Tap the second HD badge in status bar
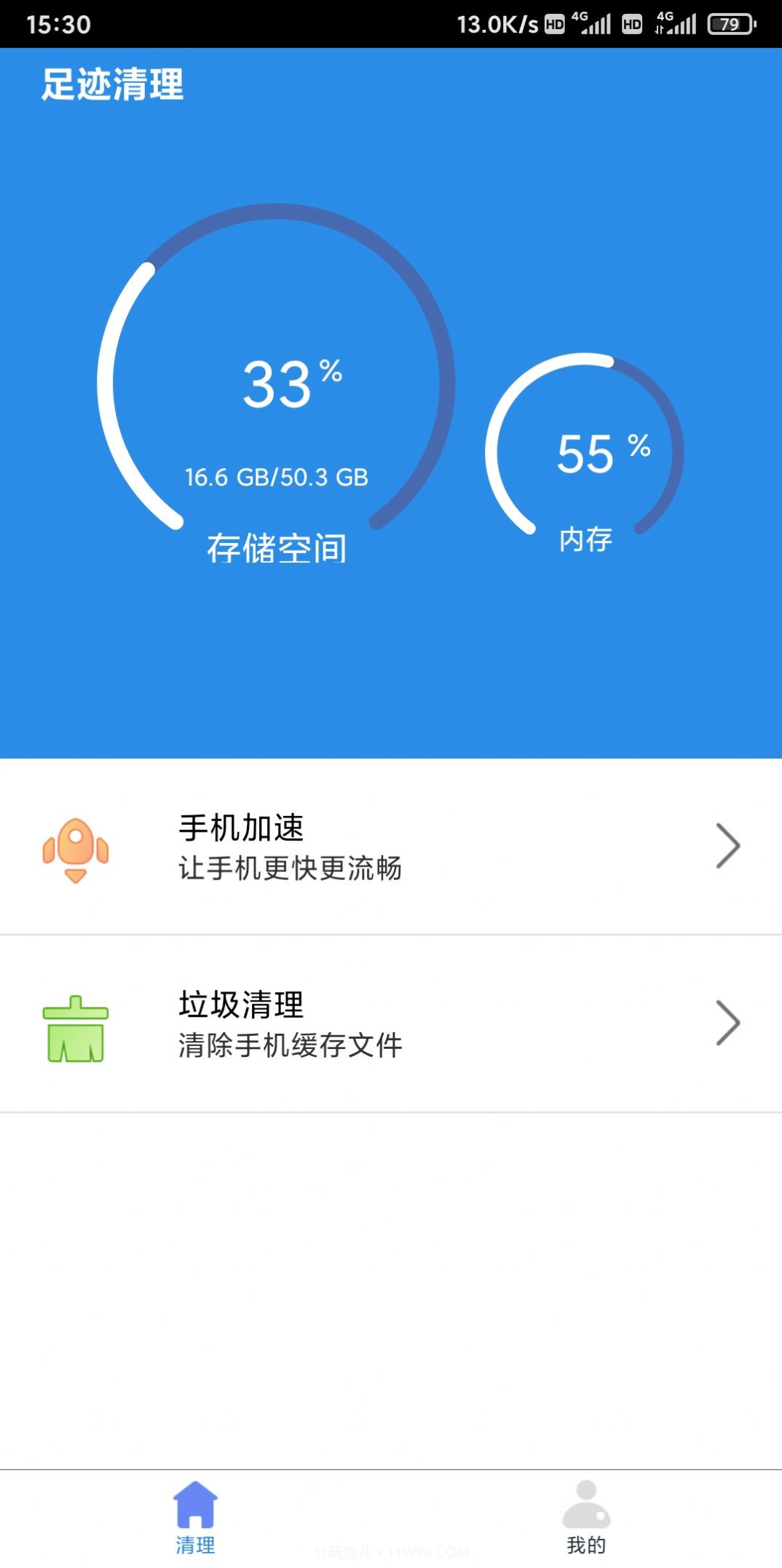The width and height of the screenshot is (782, 1568). coord(631,22)
